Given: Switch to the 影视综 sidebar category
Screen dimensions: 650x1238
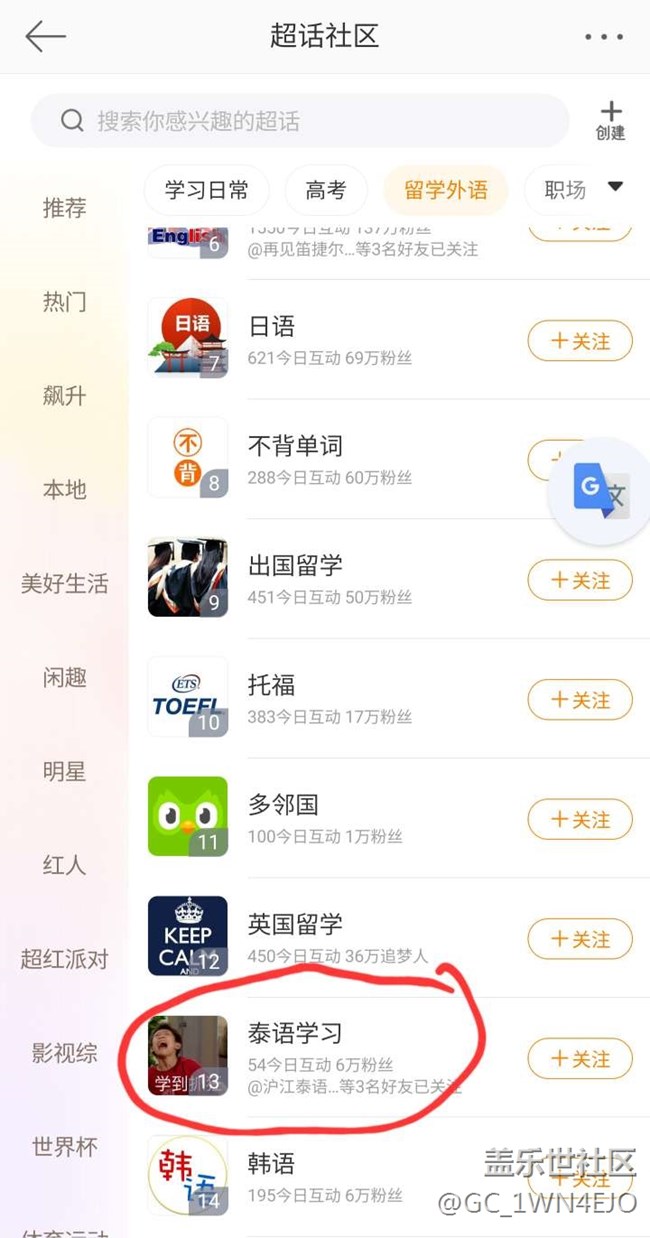Looking at the screenshot, I should [x=64, y=1052].
